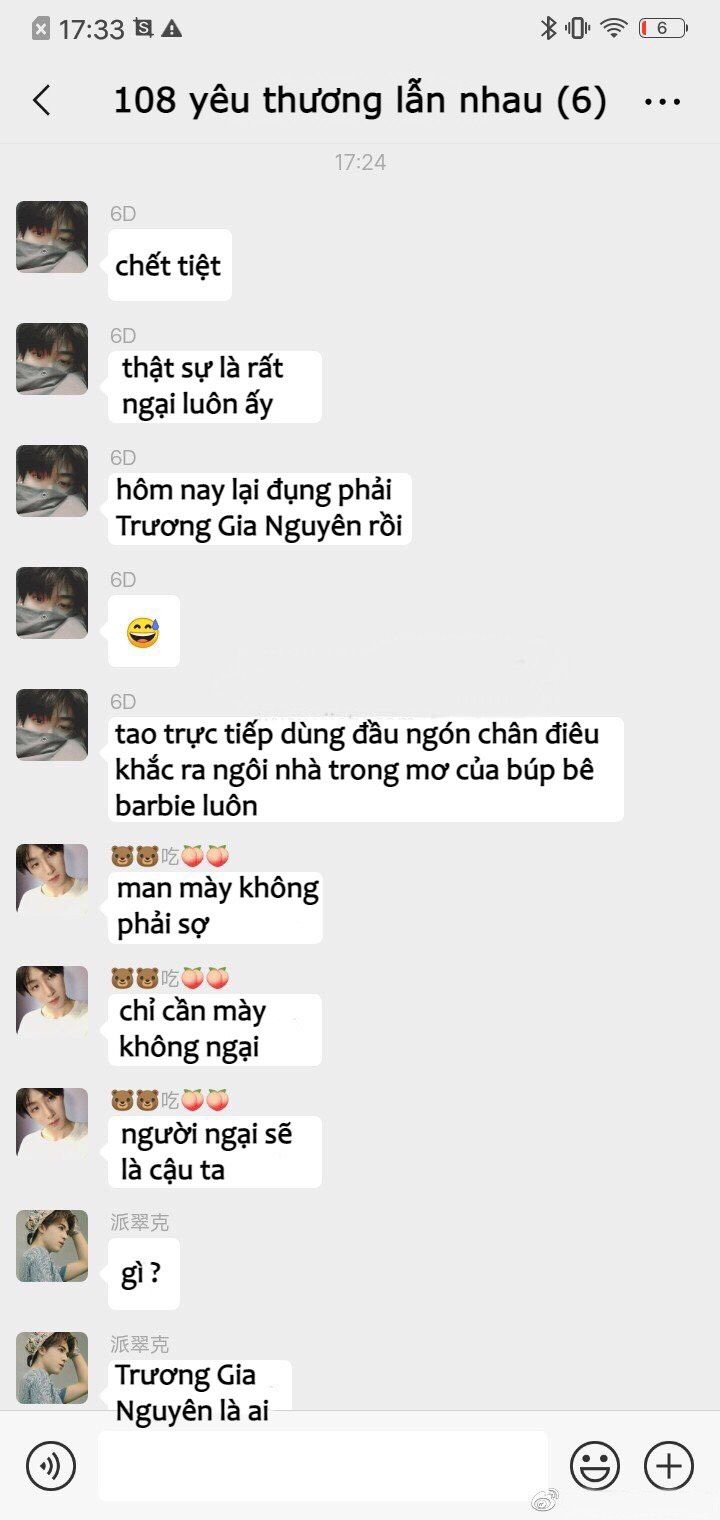Open the emoji sticker panel

click(x=595, y=1466)
